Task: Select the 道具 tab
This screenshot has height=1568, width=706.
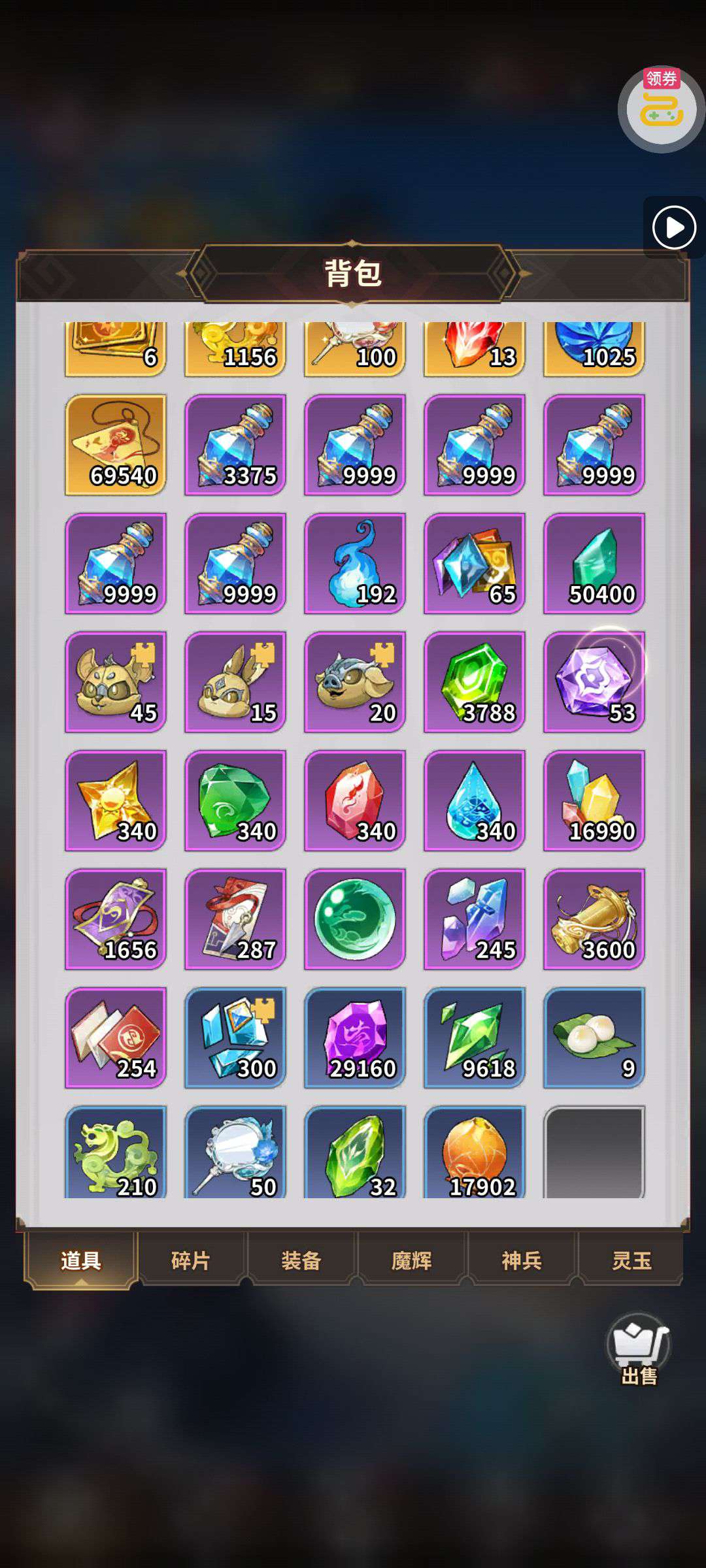Action: [x=81, y=1260]
